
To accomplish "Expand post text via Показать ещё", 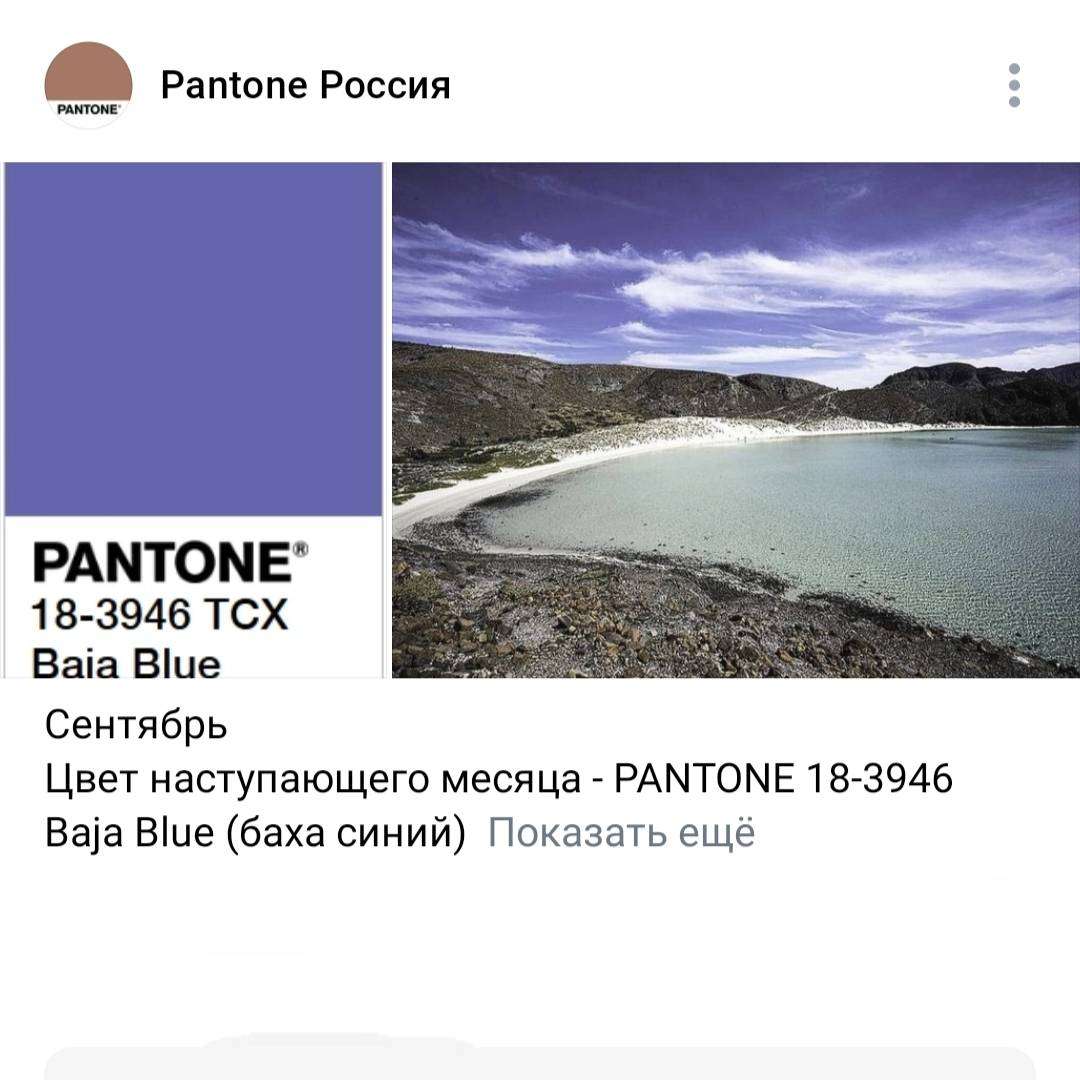I will click(x=621, y=832).
